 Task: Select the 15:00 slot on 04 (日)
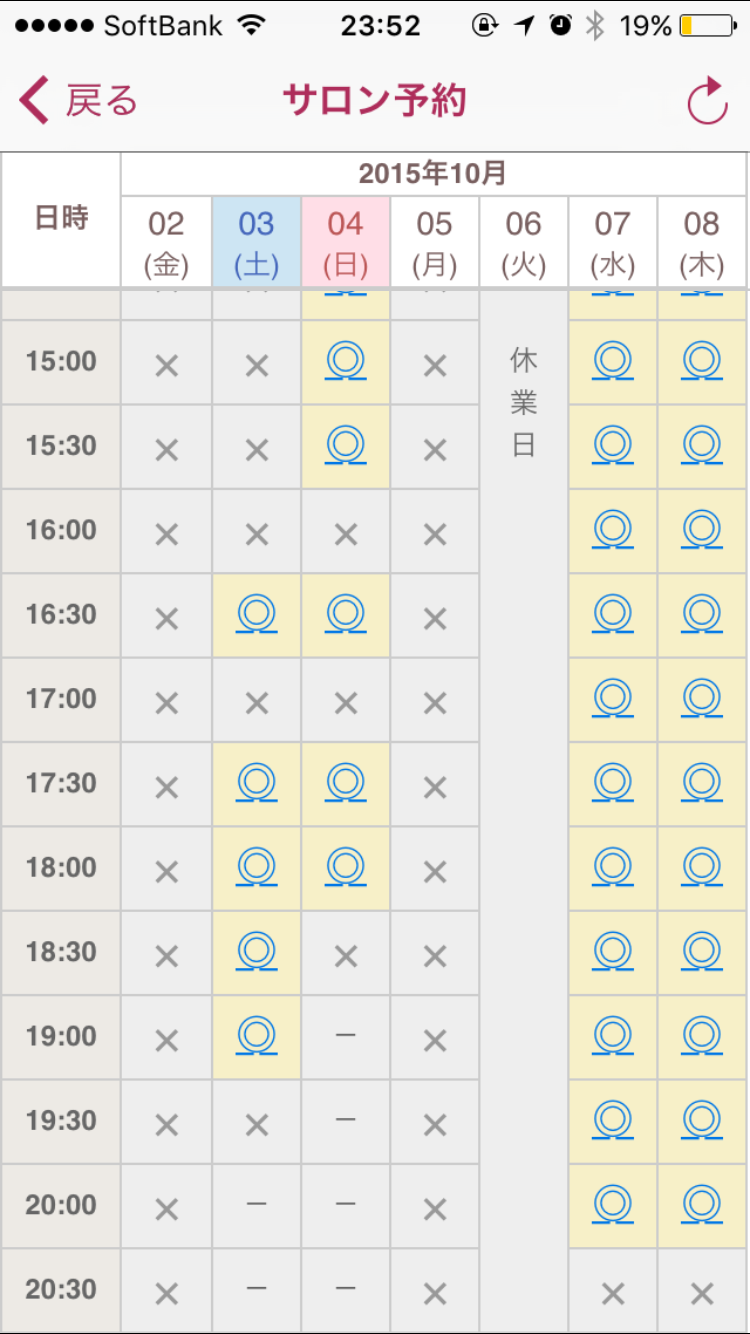(345, 362)
